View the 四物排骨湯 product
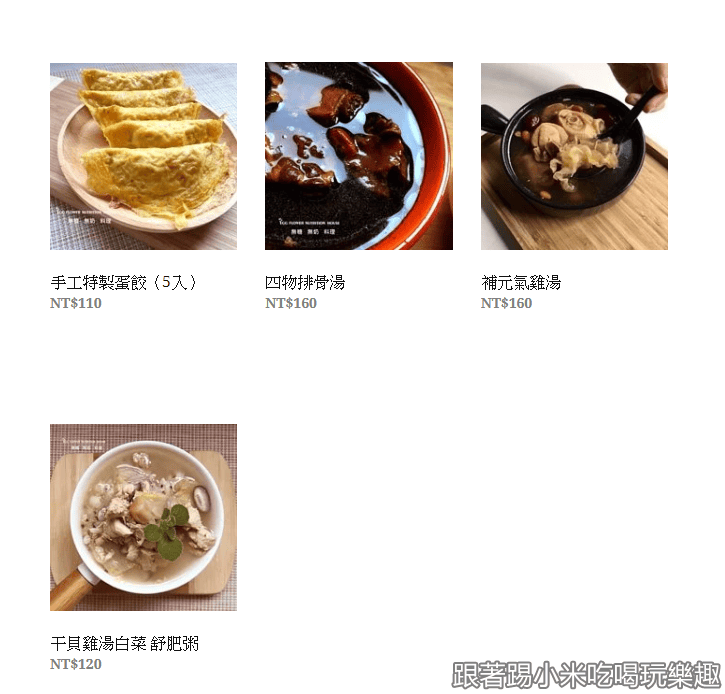 (358, 157)
